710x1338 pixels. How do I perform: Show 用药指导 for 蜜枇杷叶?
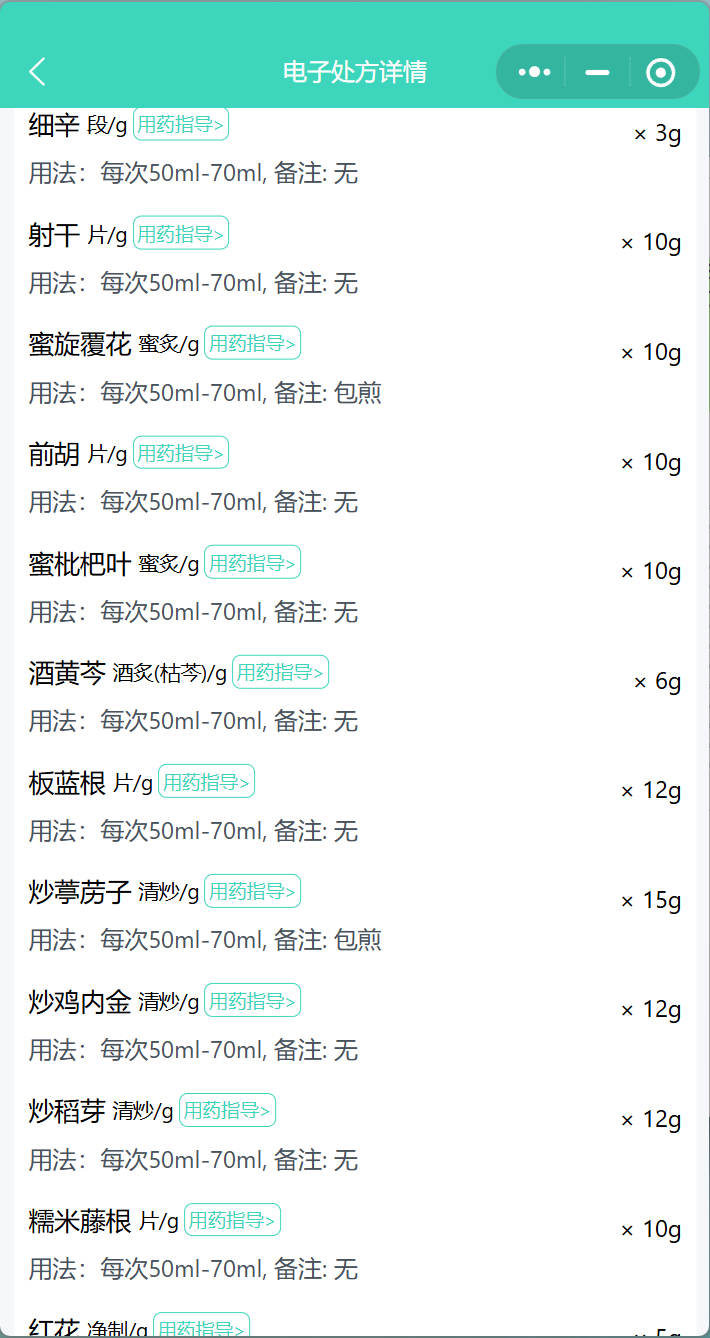pyautogui.click(x=252, y=563)
